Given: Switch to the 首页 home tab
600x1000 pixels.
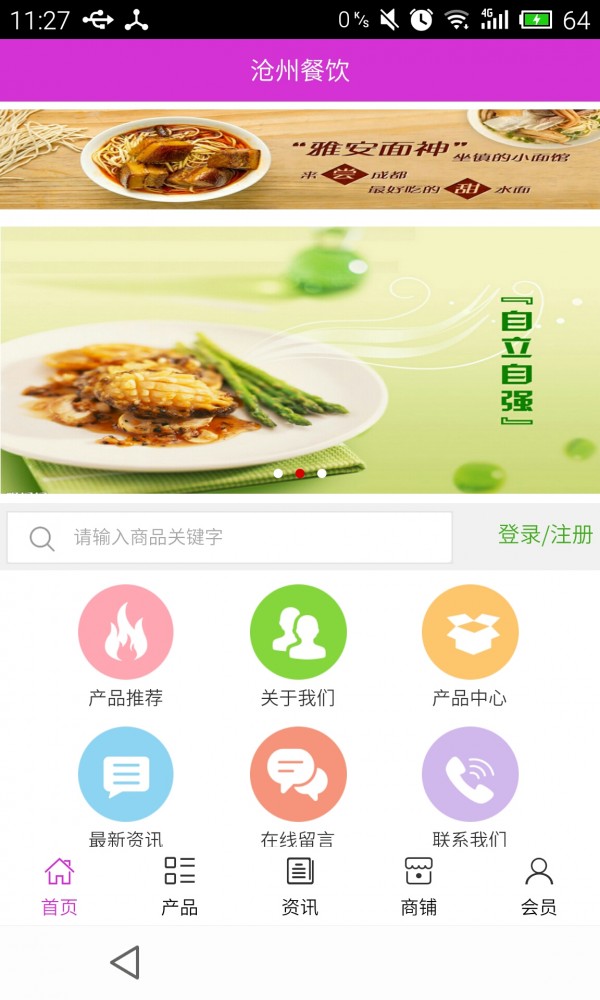Looking at the screenshot, I should tap(60, 886).
